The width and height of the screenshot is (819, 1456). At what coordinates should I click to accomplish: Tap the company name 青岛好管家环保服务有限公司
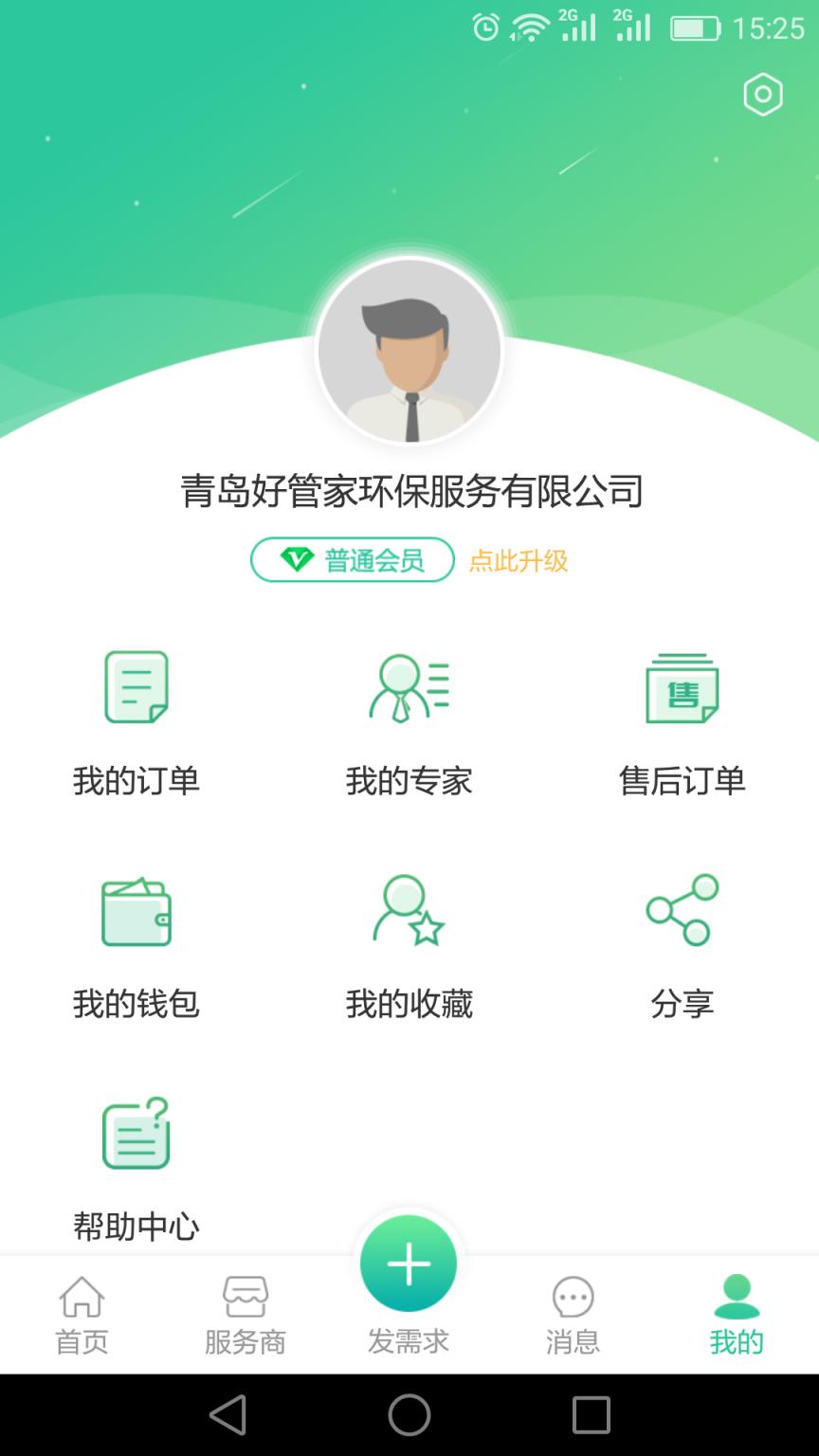(x=409, y=491)
